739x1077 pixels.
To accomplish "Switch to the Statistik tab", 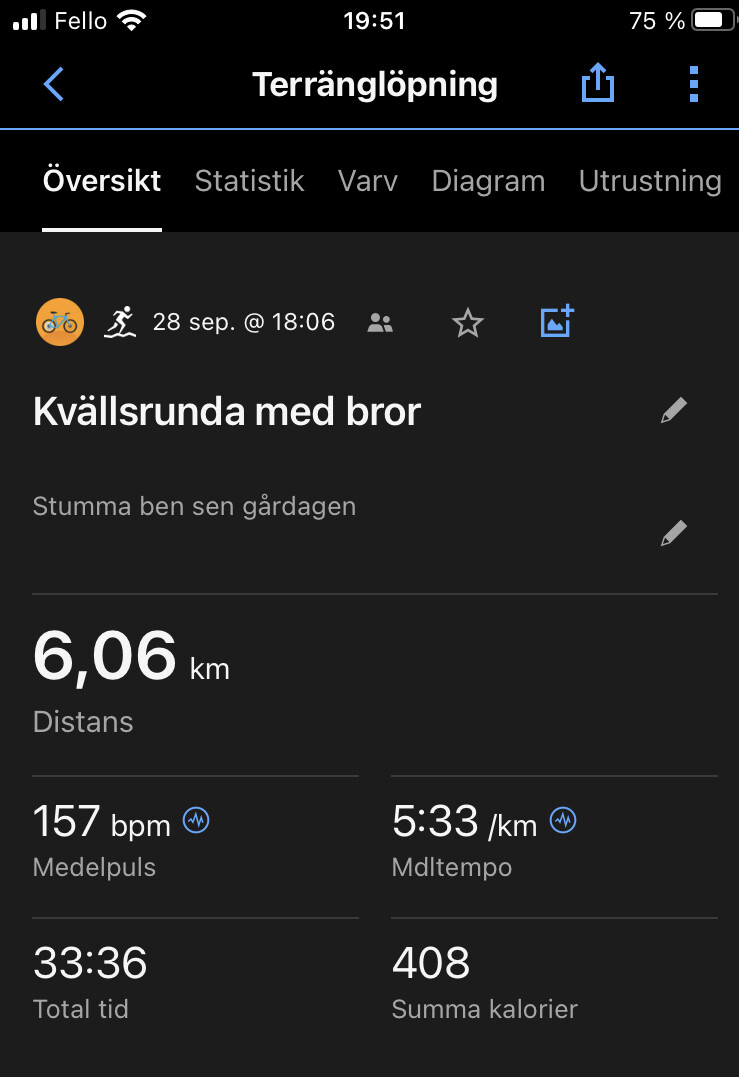I will click(249, 181).
